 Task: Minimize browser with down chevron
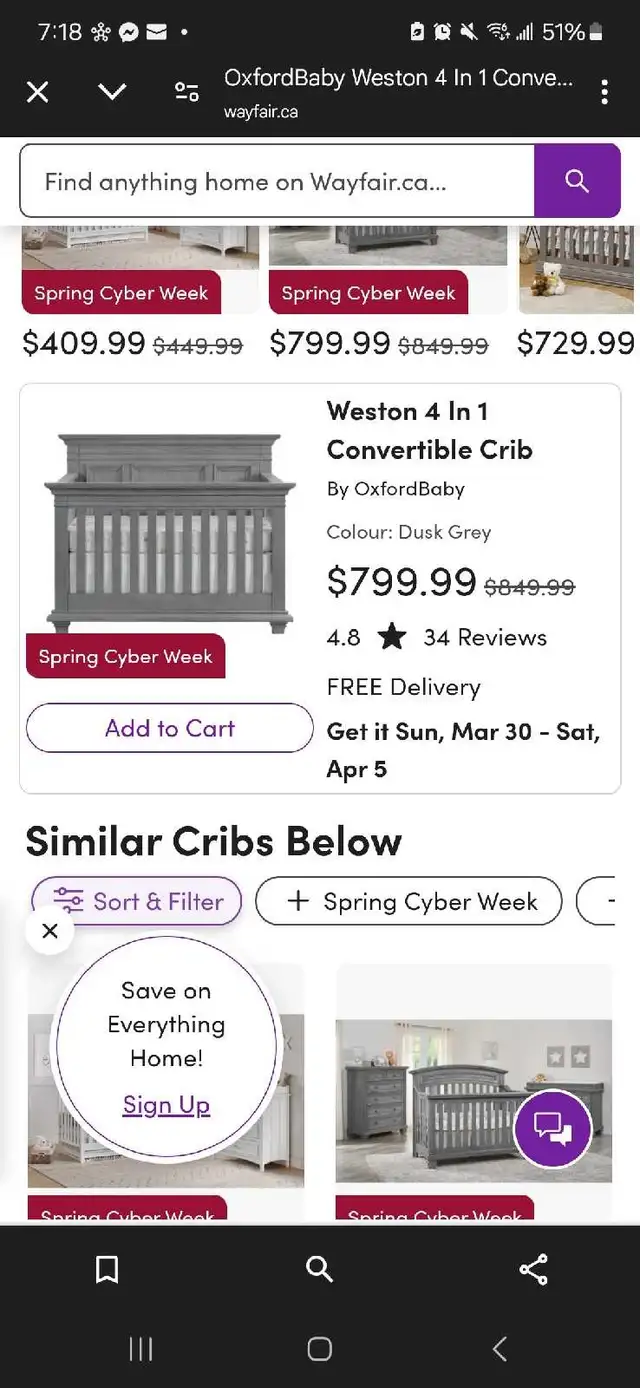point(112,92)
